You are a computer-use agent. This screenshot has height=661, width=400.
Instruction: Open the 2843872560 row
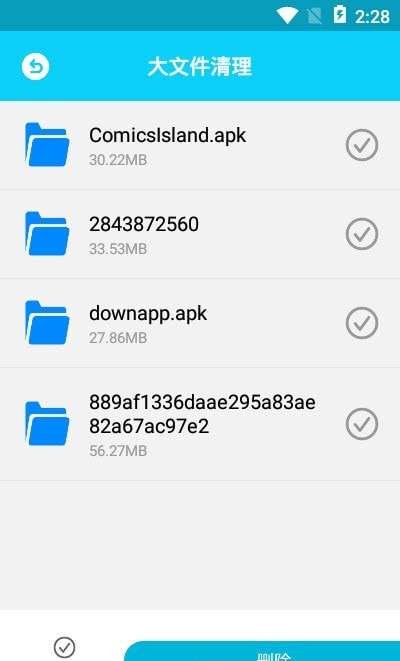tap(200, 234)
